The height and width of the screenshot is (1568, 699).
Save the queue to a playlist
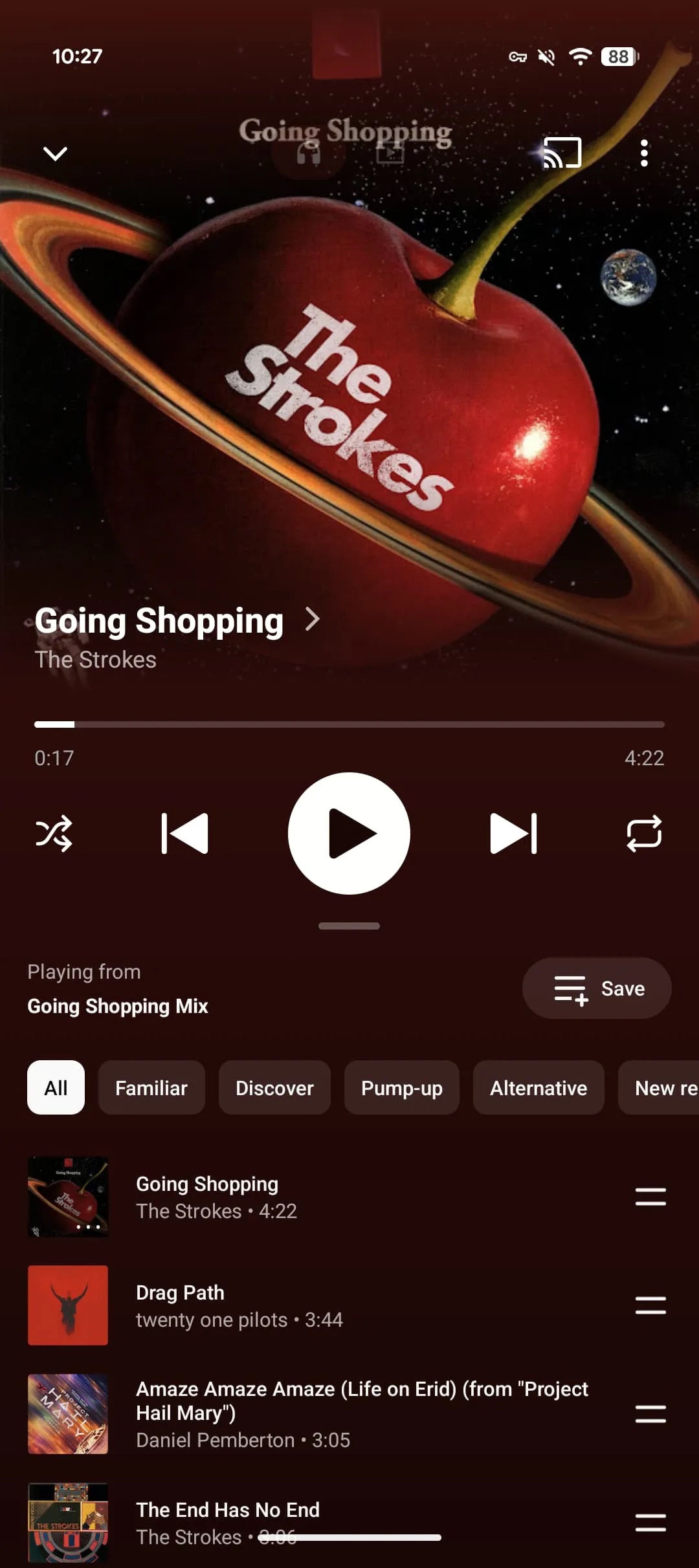(597, 988)
